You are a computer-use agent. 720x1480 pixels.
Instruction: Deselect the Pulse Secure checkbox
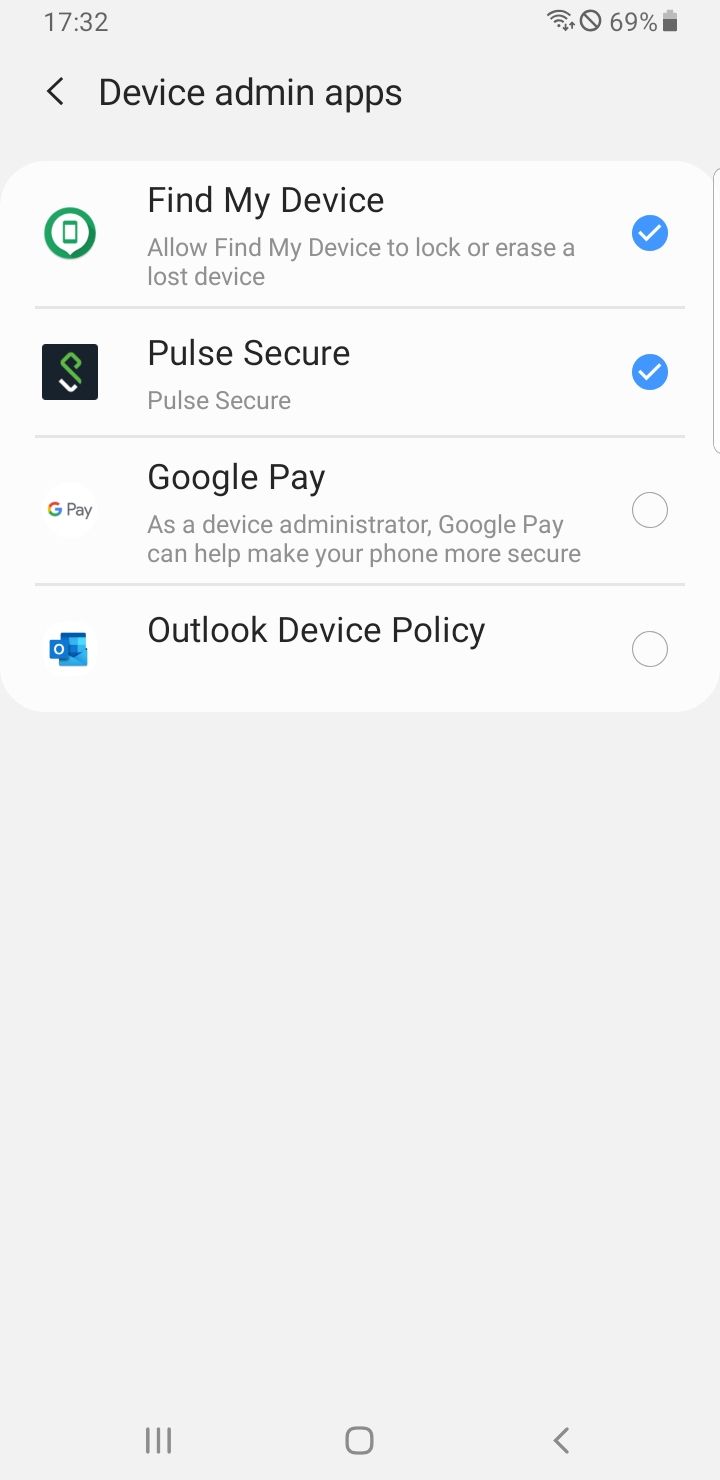pos(649,372)
